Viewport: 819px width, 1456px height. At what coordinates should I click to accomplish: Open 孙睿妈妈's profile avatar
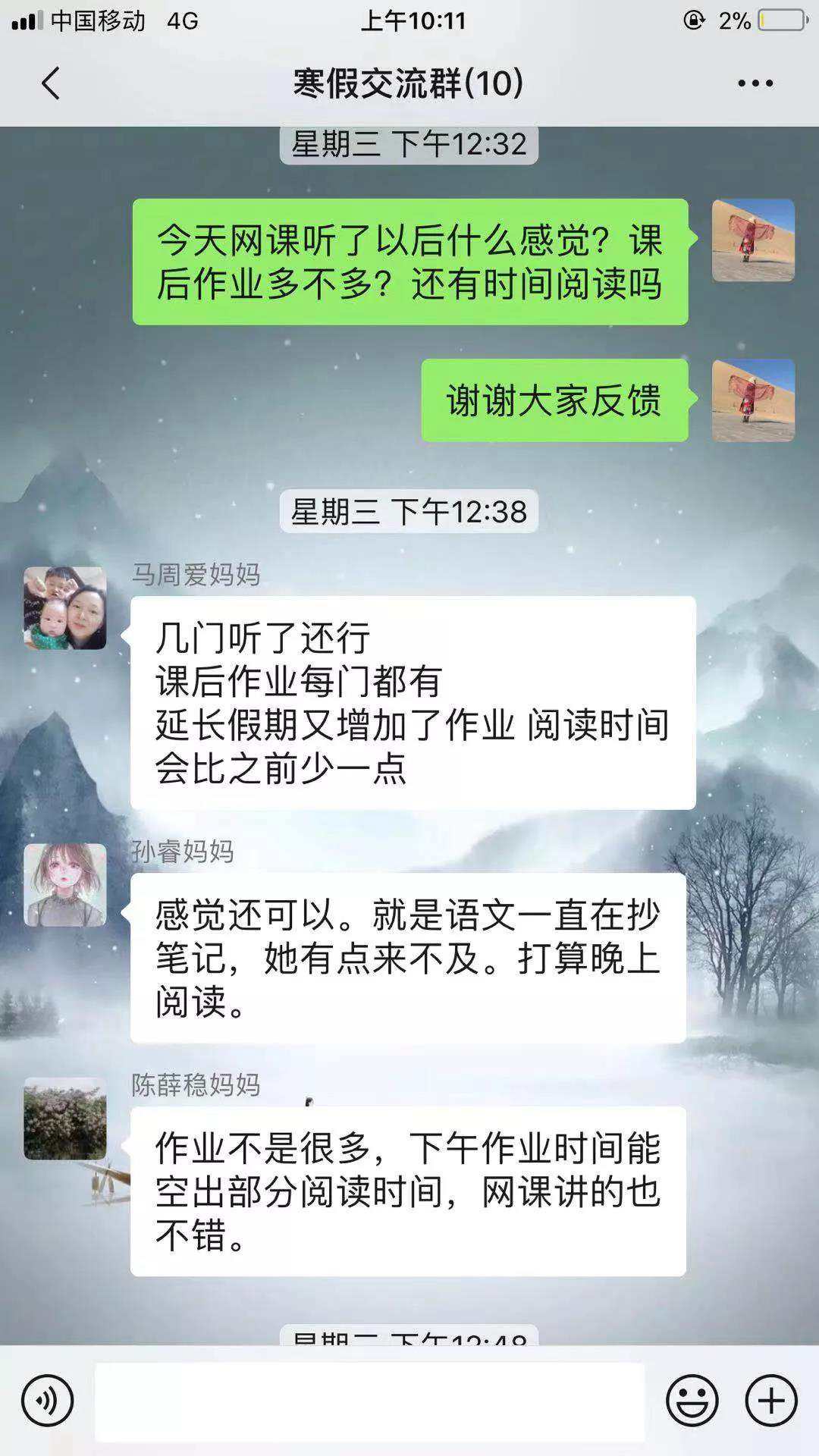[65, 885]
